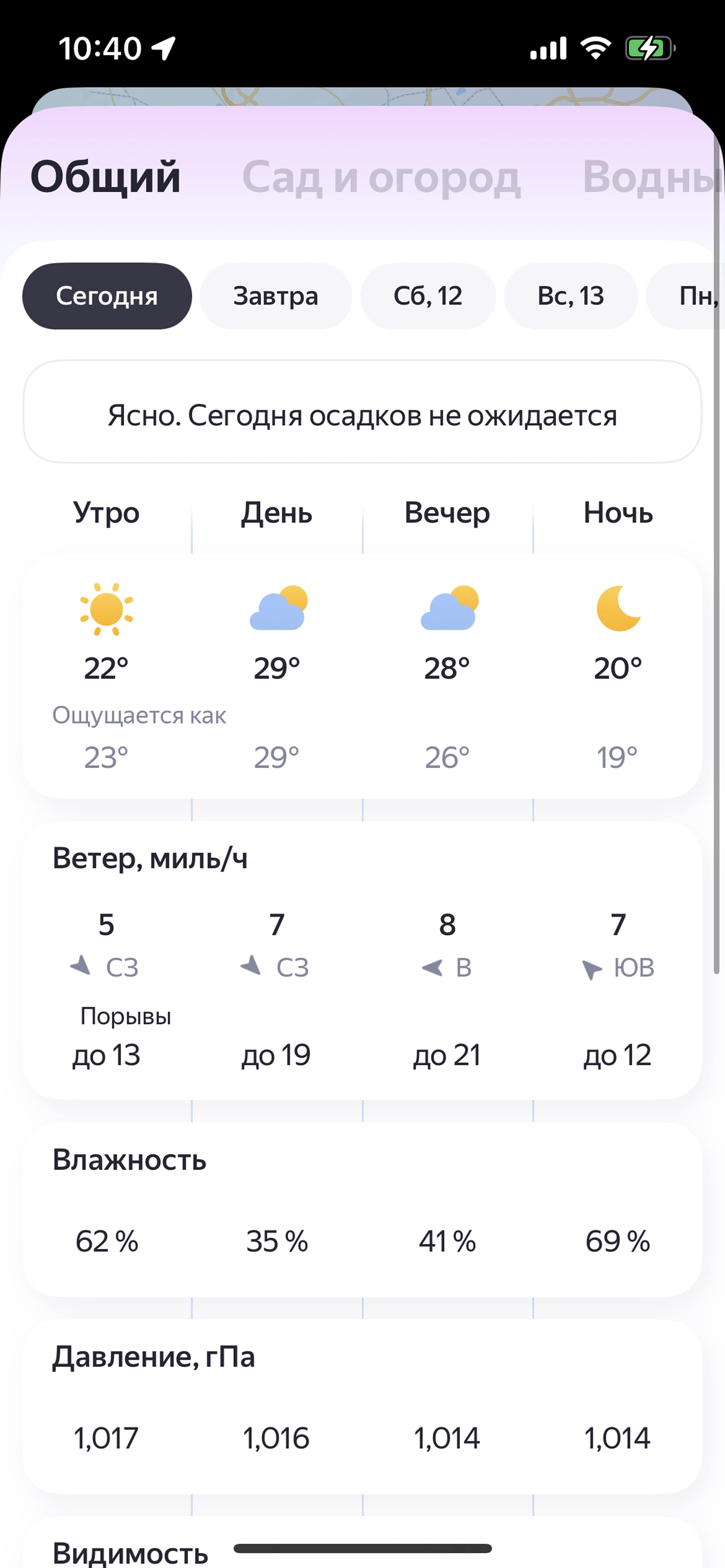This screenshot has height=1568, width=725.
Task: Open the partially visible Водны tab
Action: tap(653, 177)
